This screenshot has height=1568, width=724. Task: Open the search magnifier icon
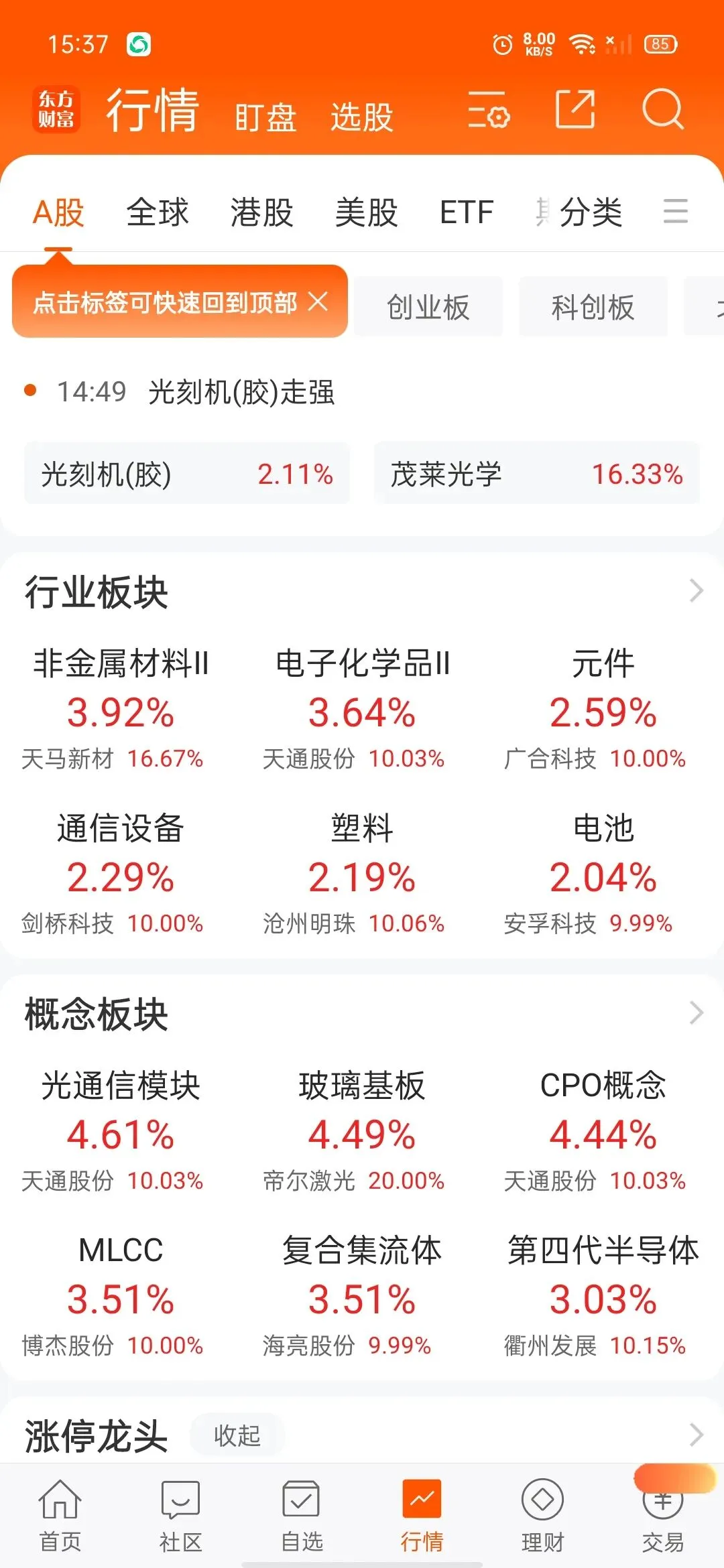click(662, 109)
